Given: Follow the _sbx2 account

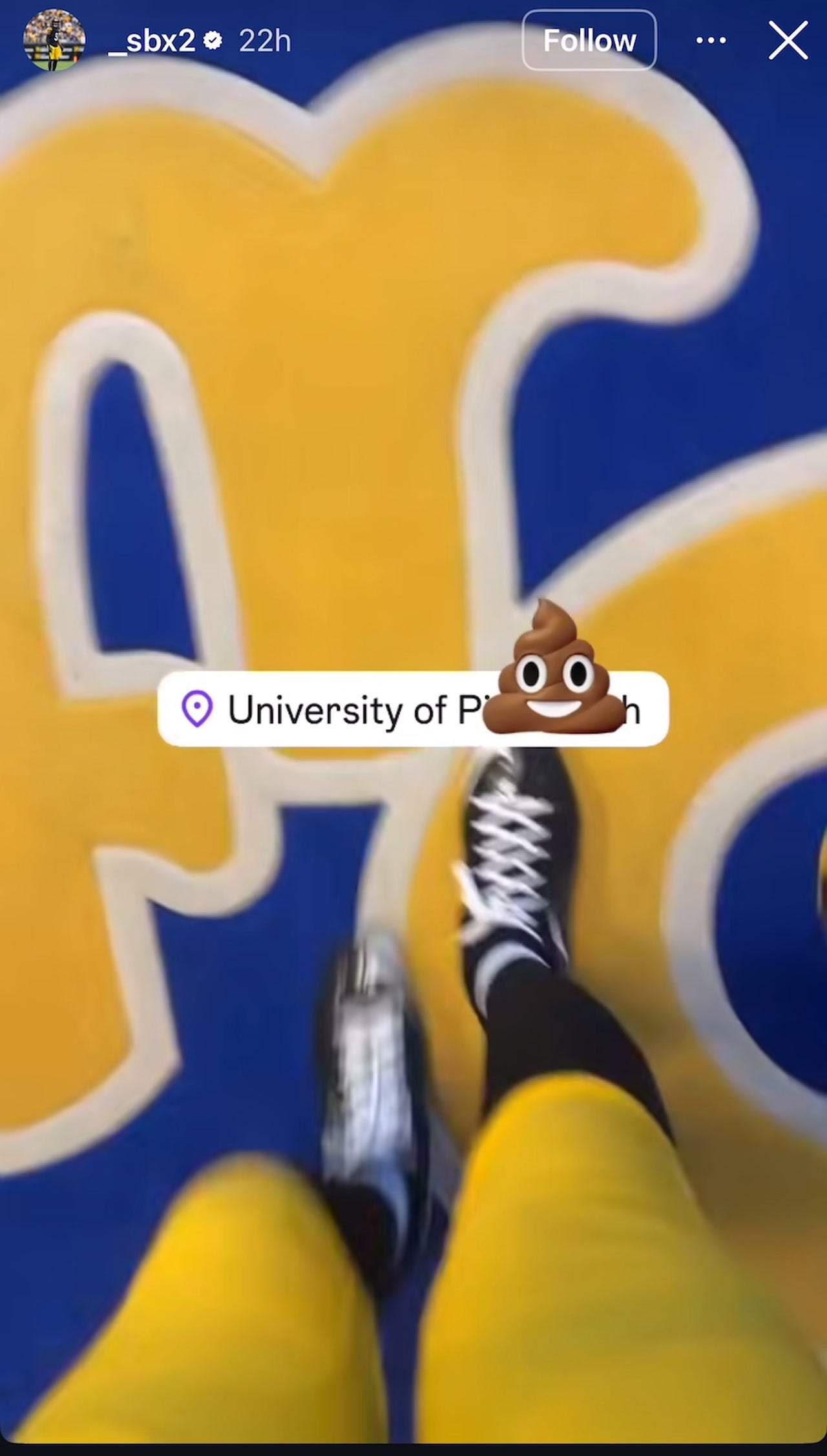Looking at the screenshot, I should tap(589, 40).
